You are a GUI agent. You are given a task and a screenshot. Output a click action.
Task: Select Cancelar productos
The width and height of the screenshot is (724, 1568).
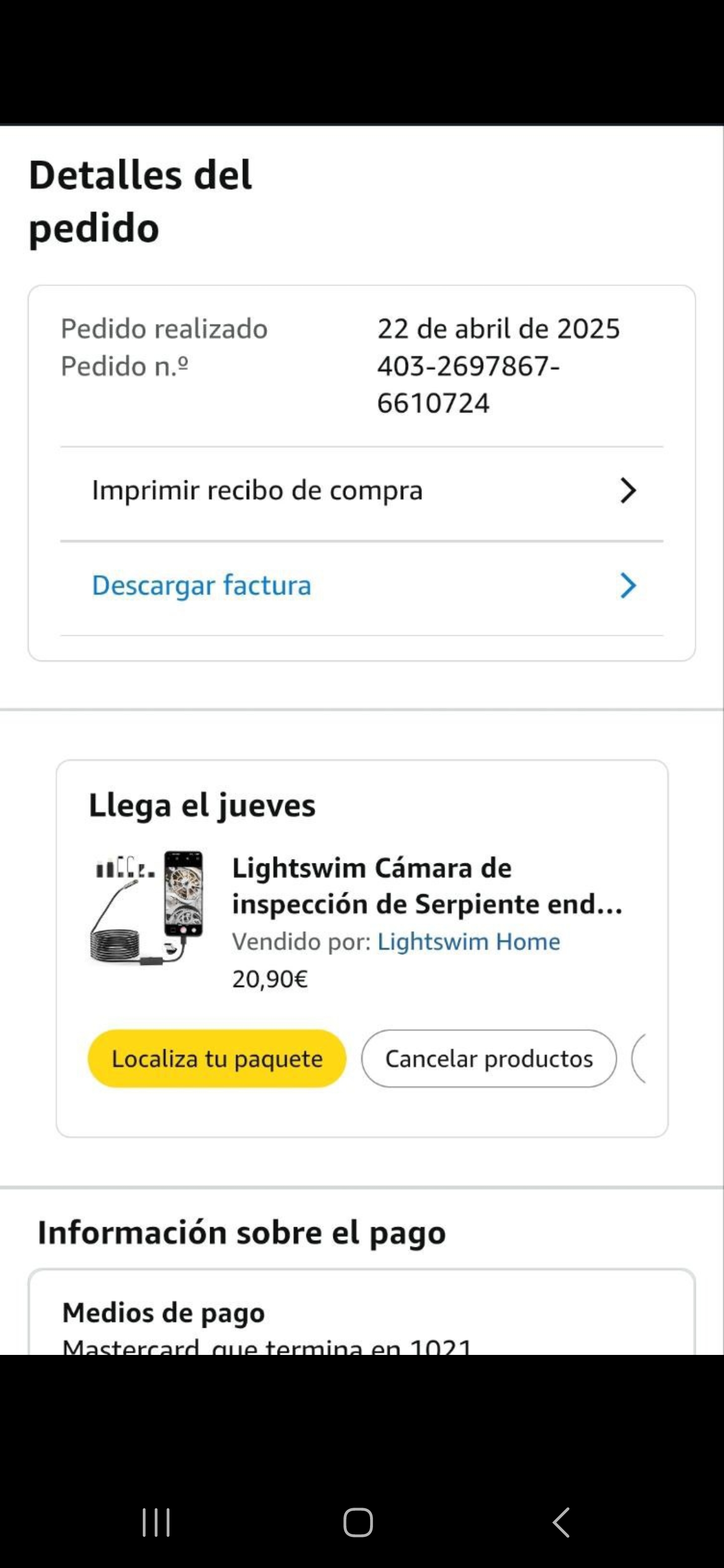[x=488, y=1058]
